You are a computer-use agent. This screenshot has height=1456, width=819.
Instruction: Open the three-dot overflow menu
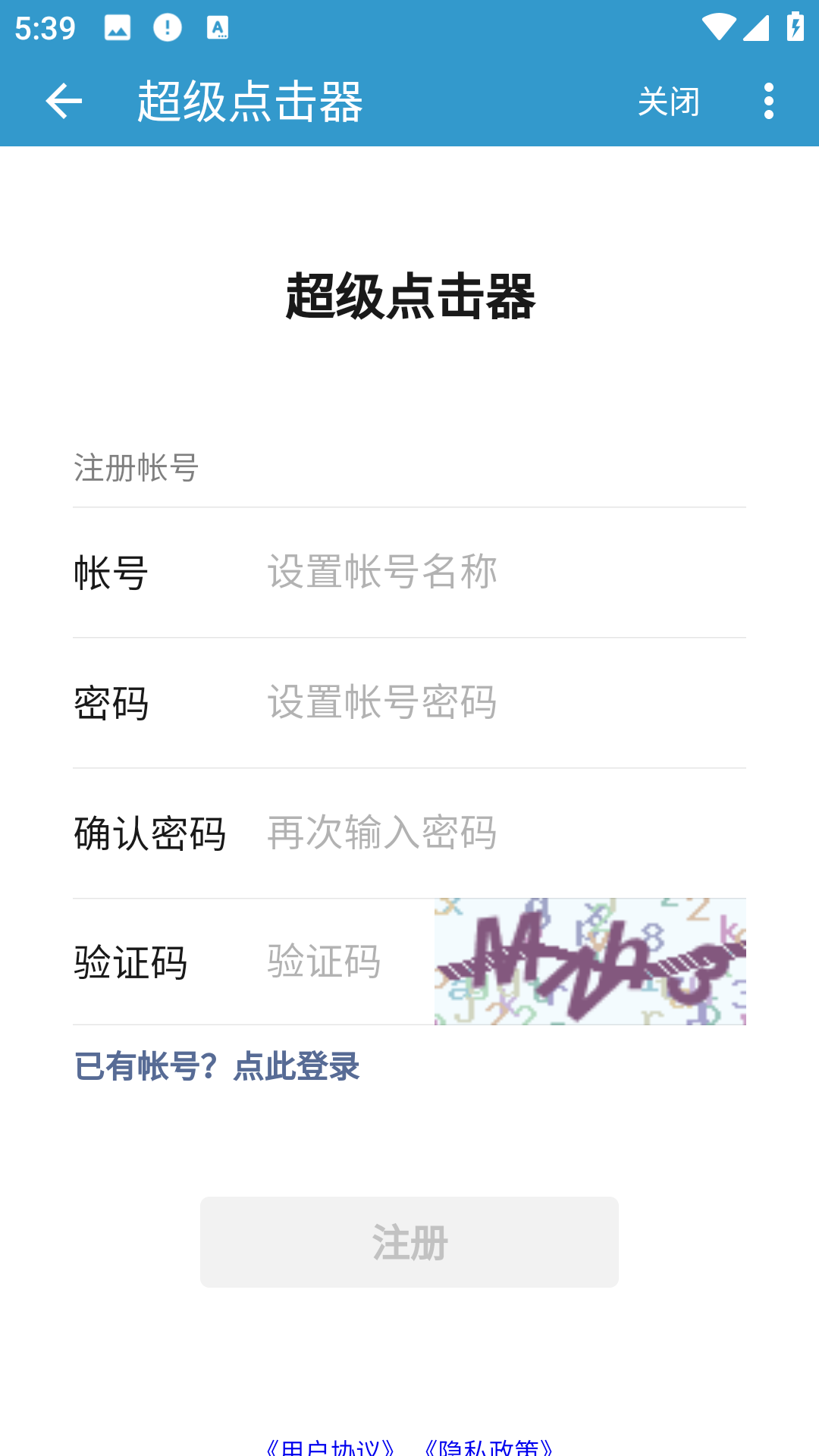tap(770, 99)
